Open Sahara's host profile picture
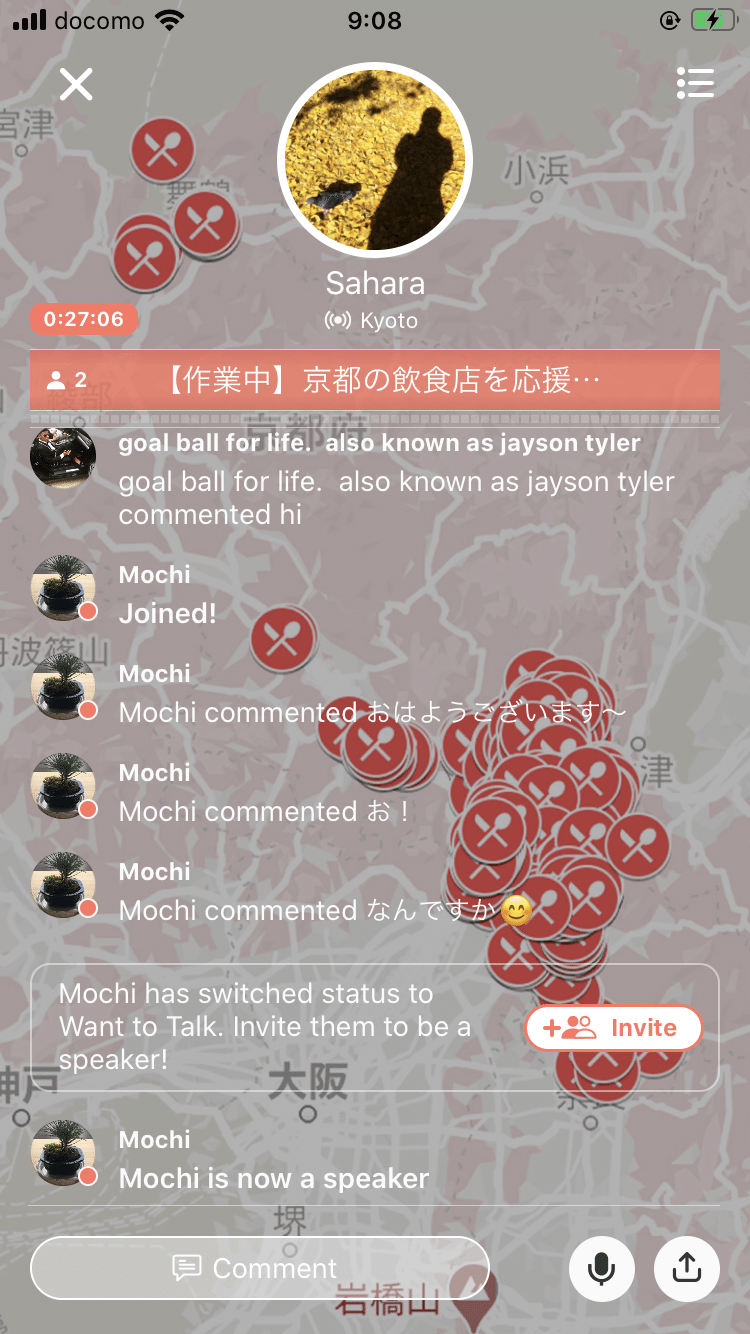The image size is (750, 1334). tap(374, 160)
